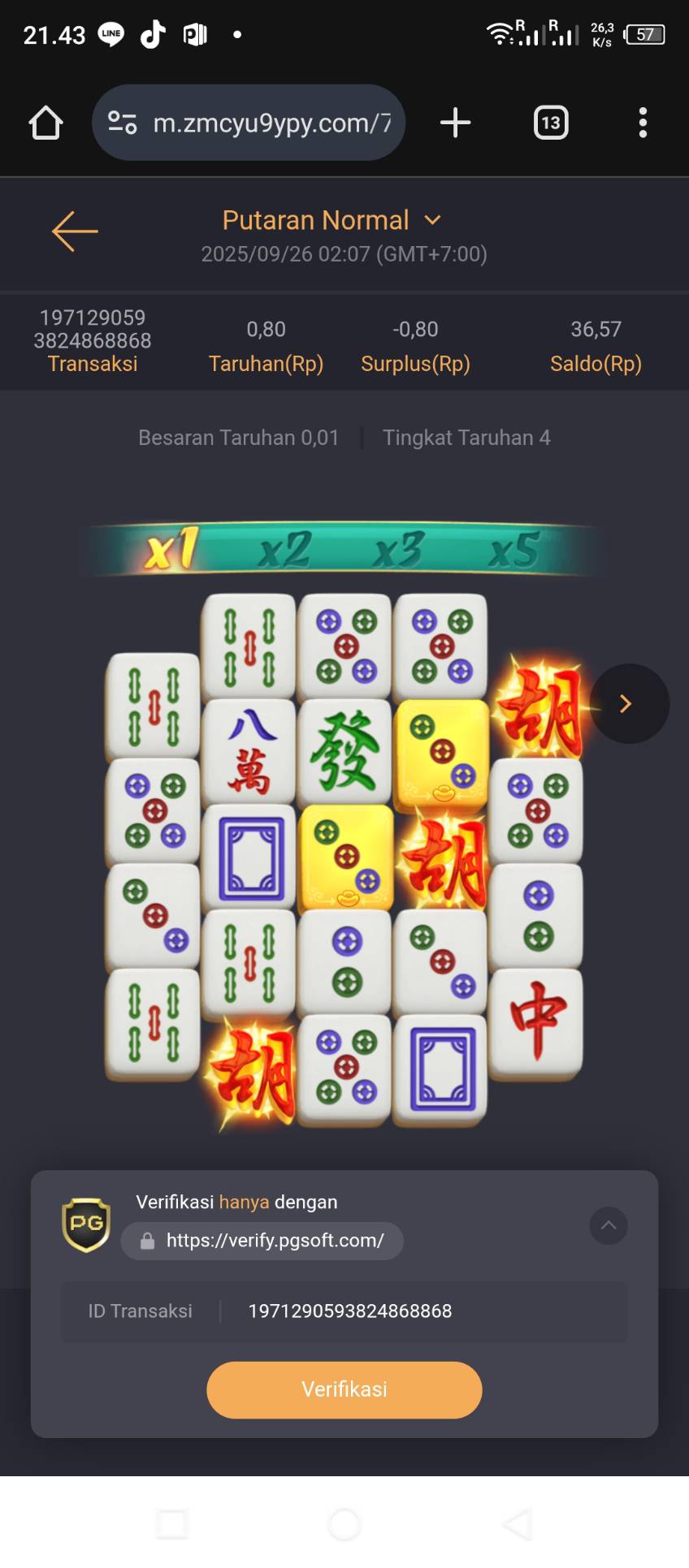Open a new browser tab

click(455, 123)
